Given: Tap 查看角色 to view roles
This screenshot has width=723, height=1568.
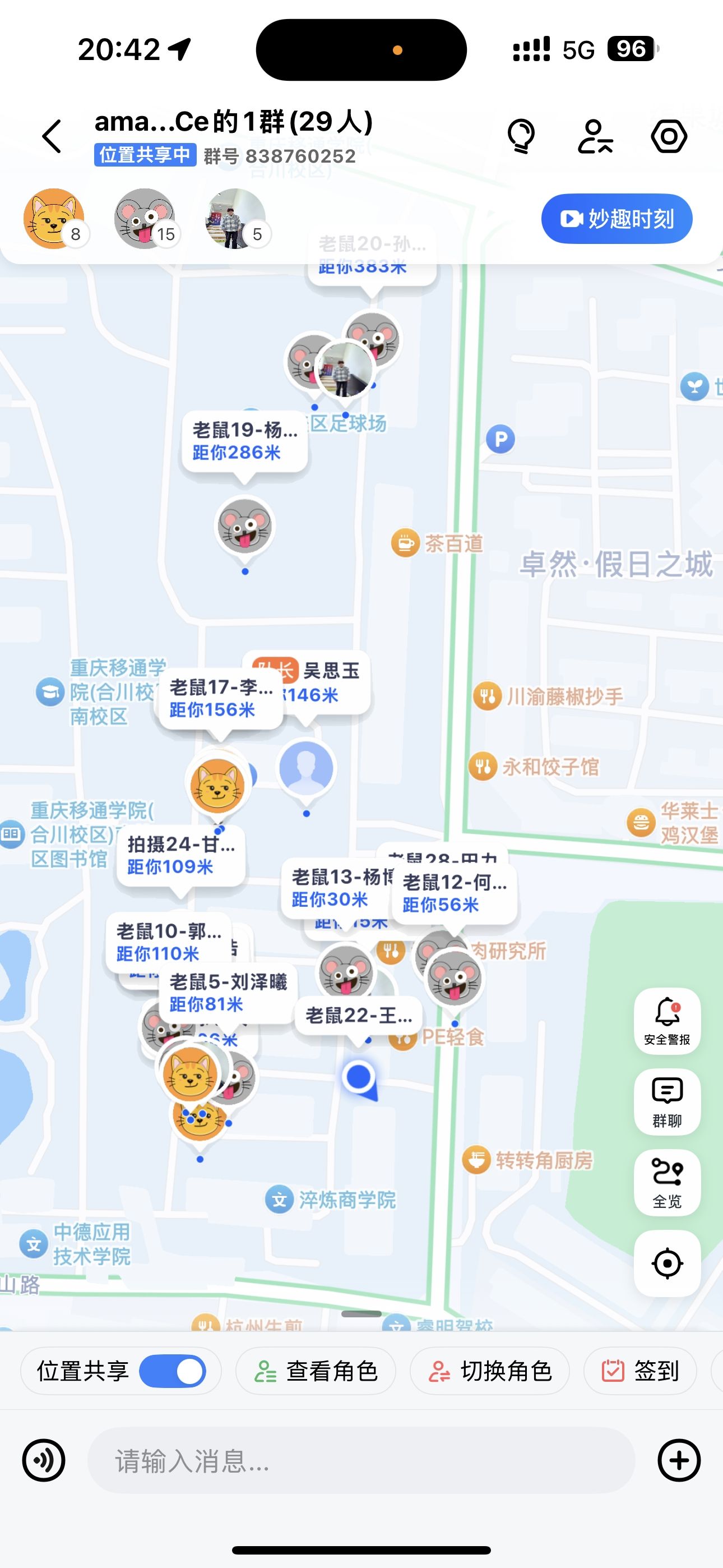Looking at the screenshot, I should click(x=316, y=1371).
